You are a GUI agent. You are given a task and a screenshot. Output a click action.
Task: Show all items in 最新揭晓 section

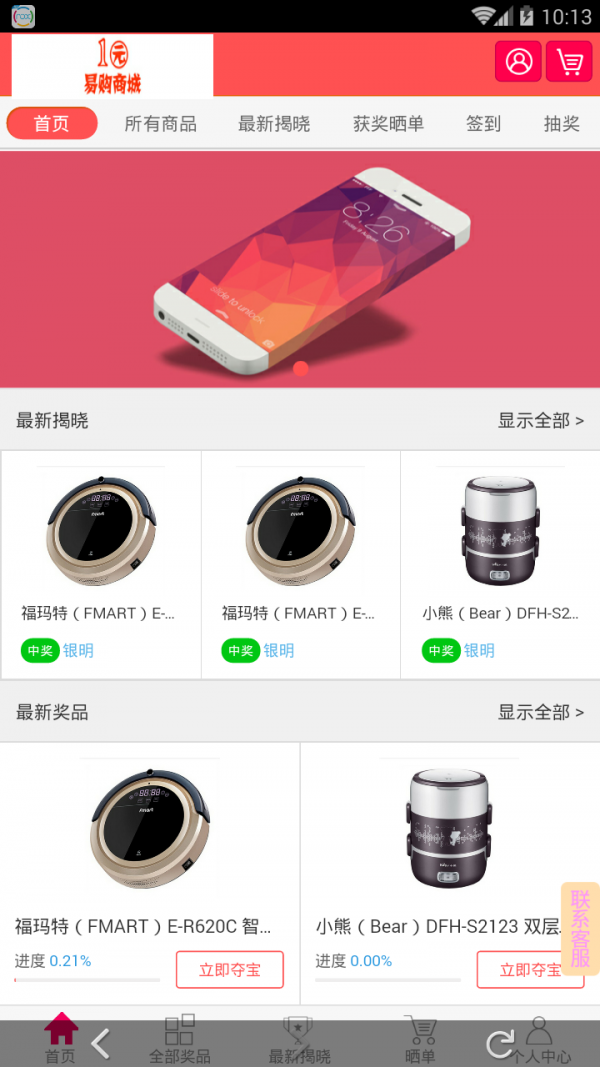[x=540, y=421]
